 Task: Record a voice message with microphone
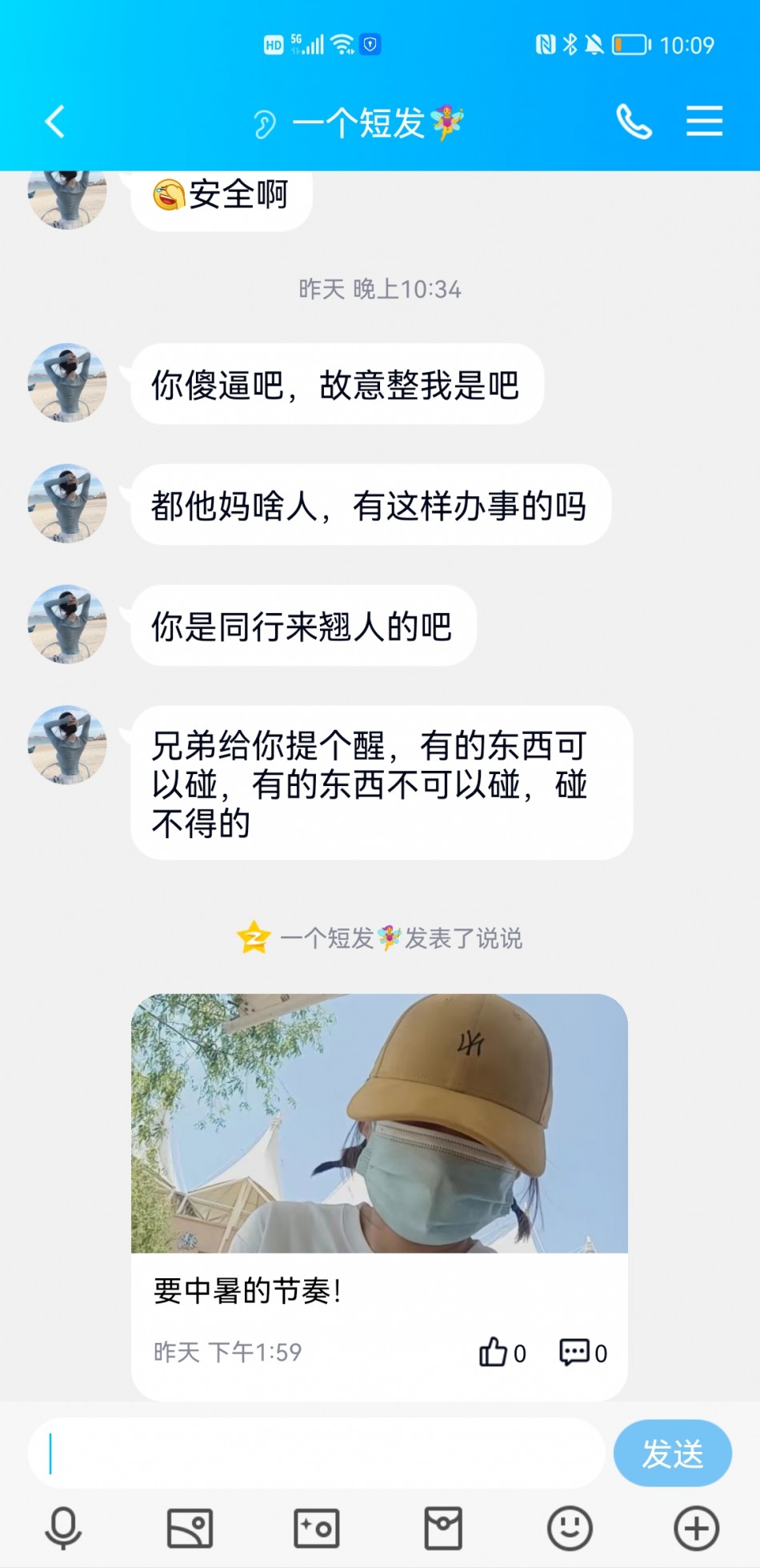pos(63,1528)
